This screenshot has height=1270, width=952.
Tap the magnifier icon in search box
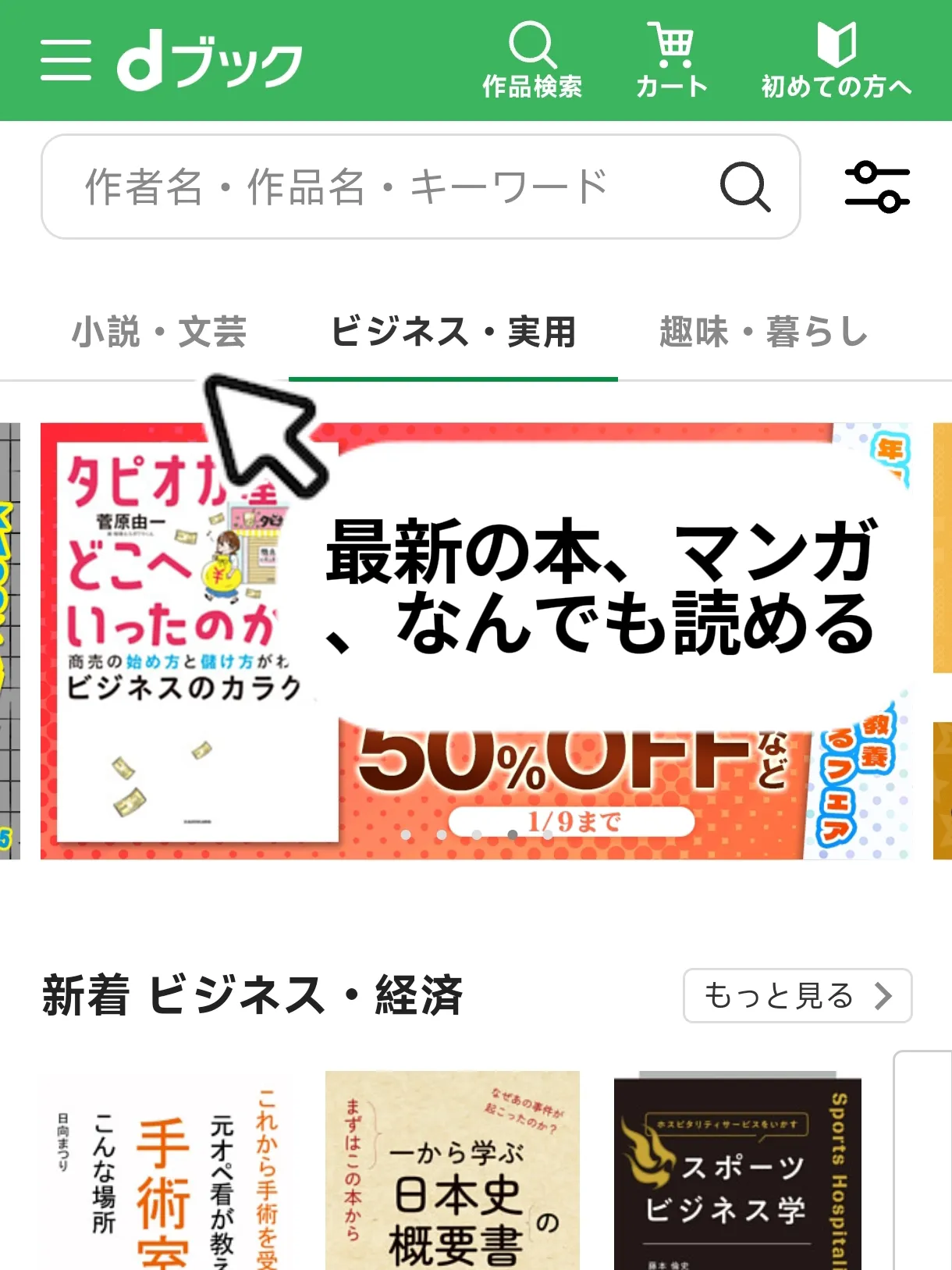tap(745, 187)
